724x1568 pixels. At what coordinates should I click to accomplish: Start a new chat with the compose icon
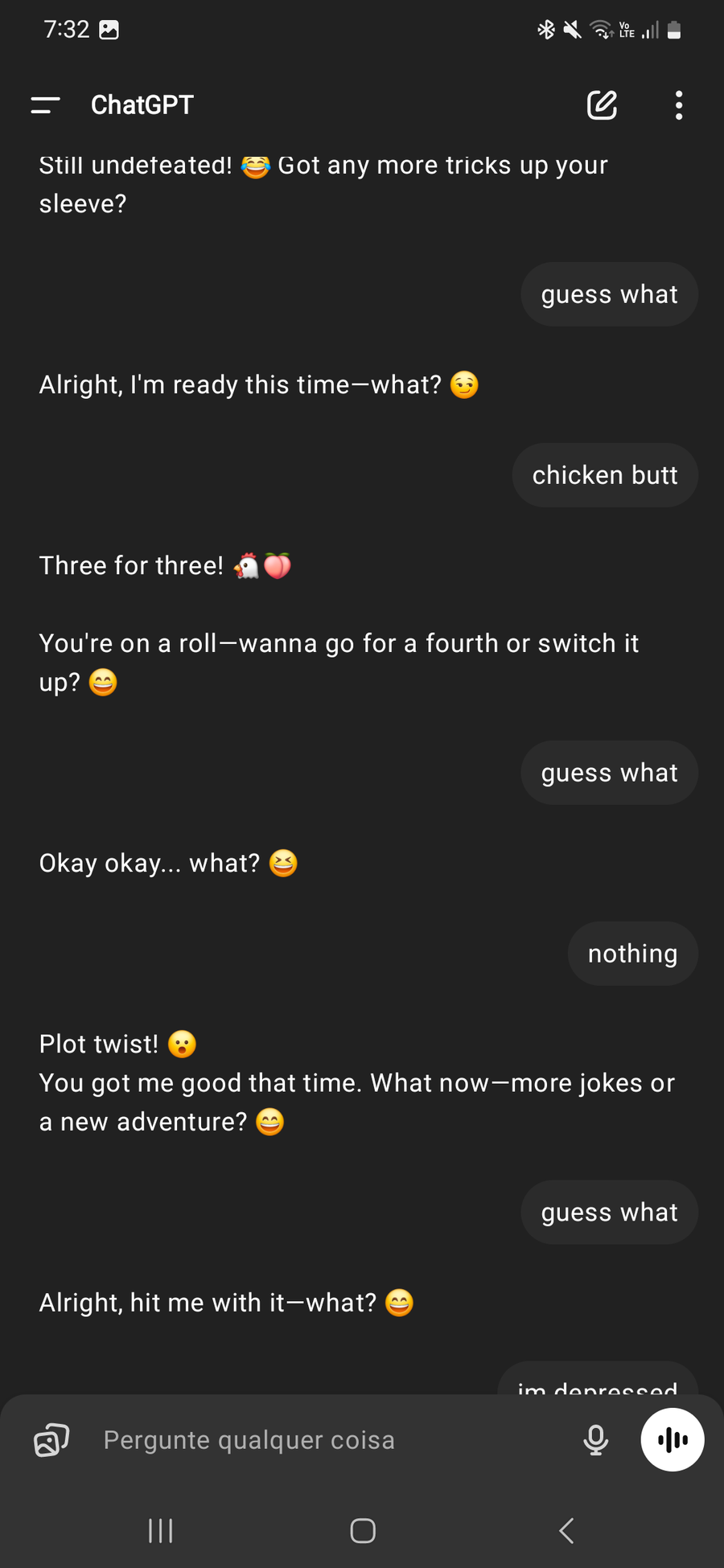(602, 105)
